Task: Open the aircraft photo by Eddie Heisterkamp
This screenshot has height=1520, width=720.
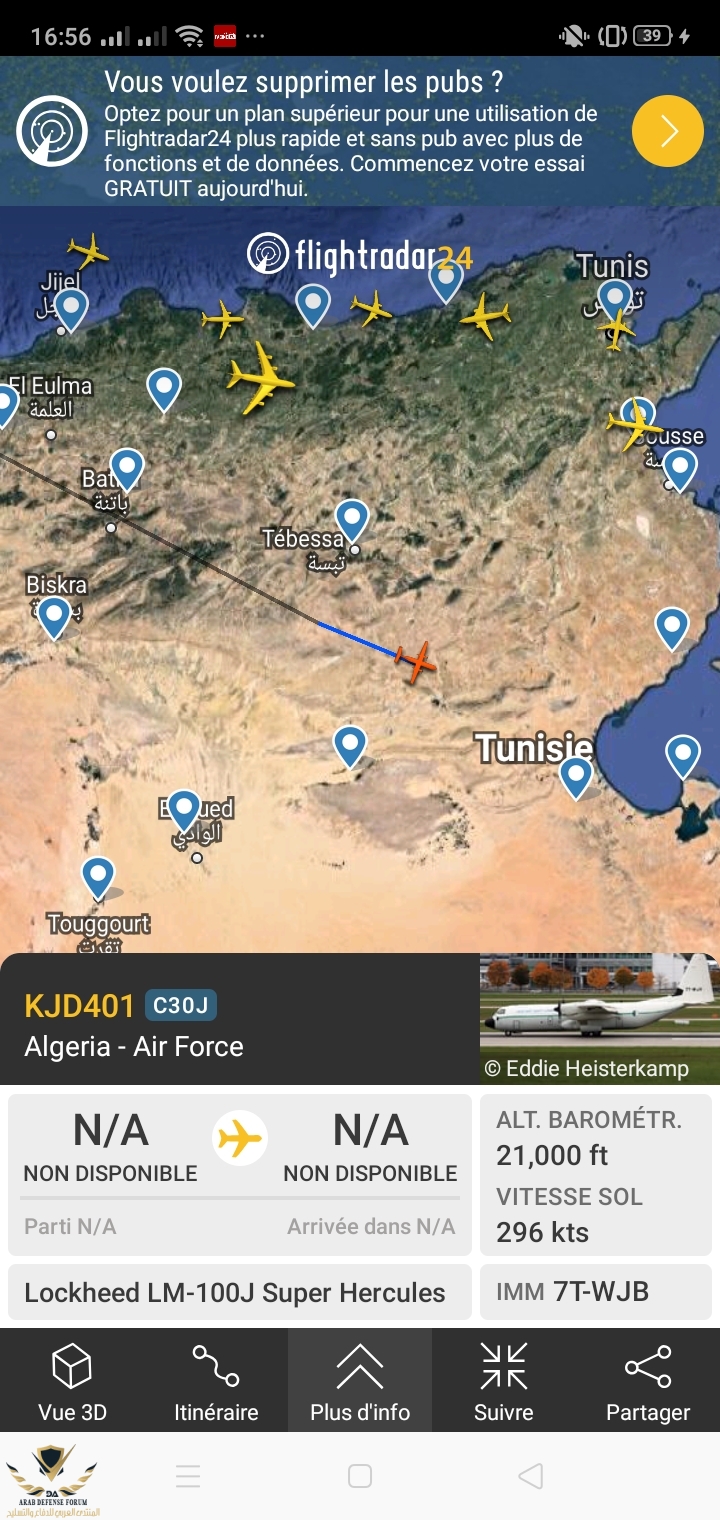Action: click(x=599, y=1018)
